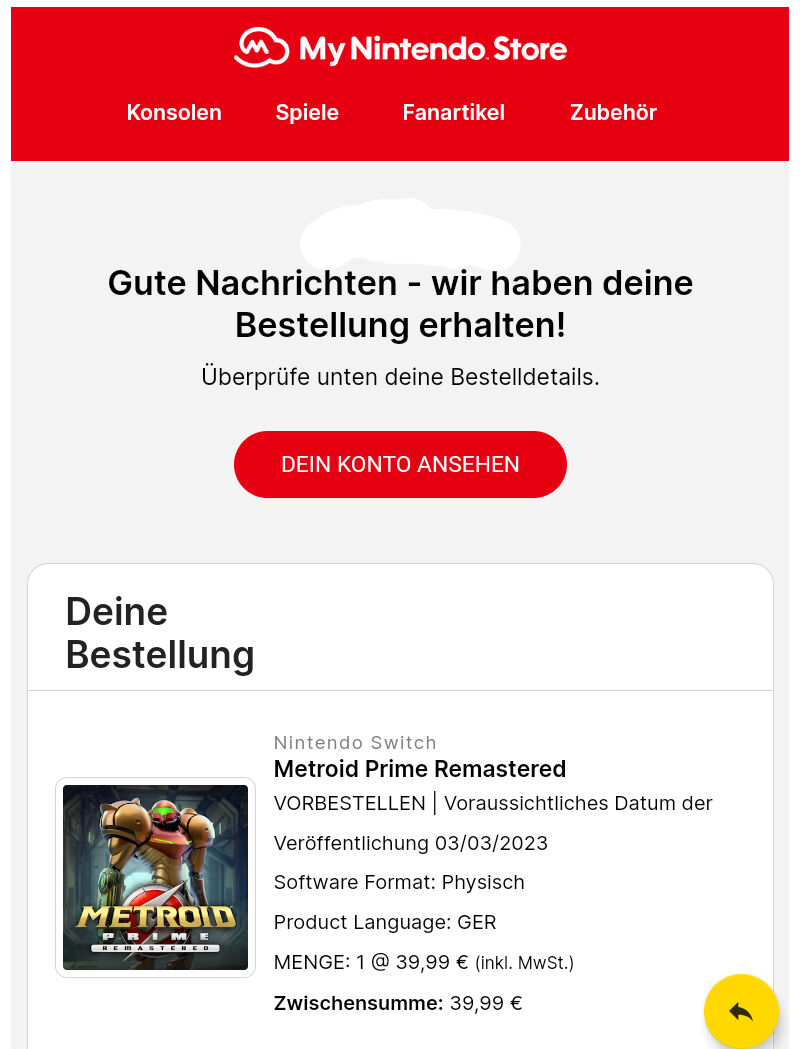Go to the Spiele section

tap(307, 113)
